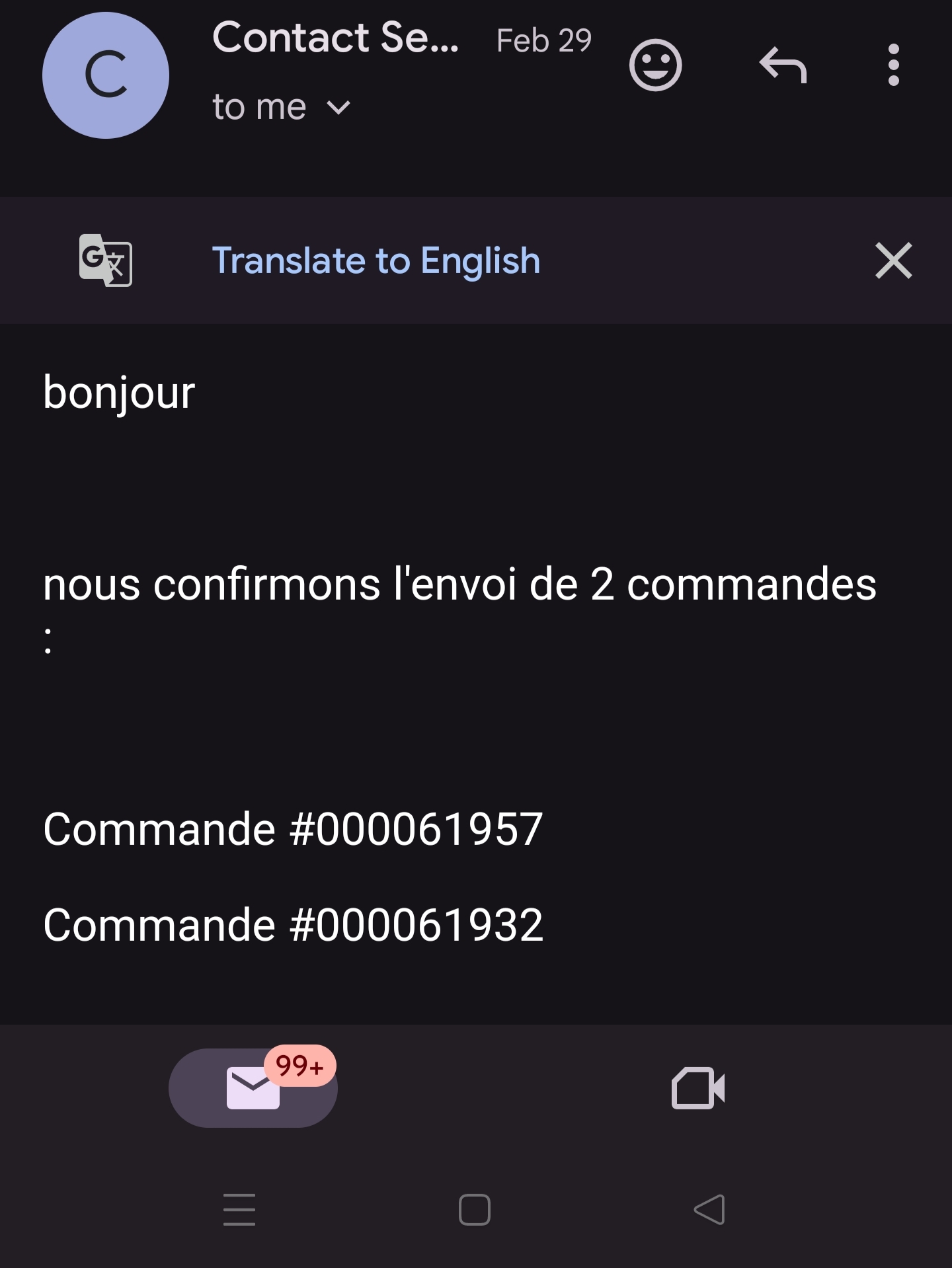The height and width of the screenshot is (1268, 952).
Task: Tap the sender avatar with letter C
Action: pyautogui.click(x=106, y=75)
